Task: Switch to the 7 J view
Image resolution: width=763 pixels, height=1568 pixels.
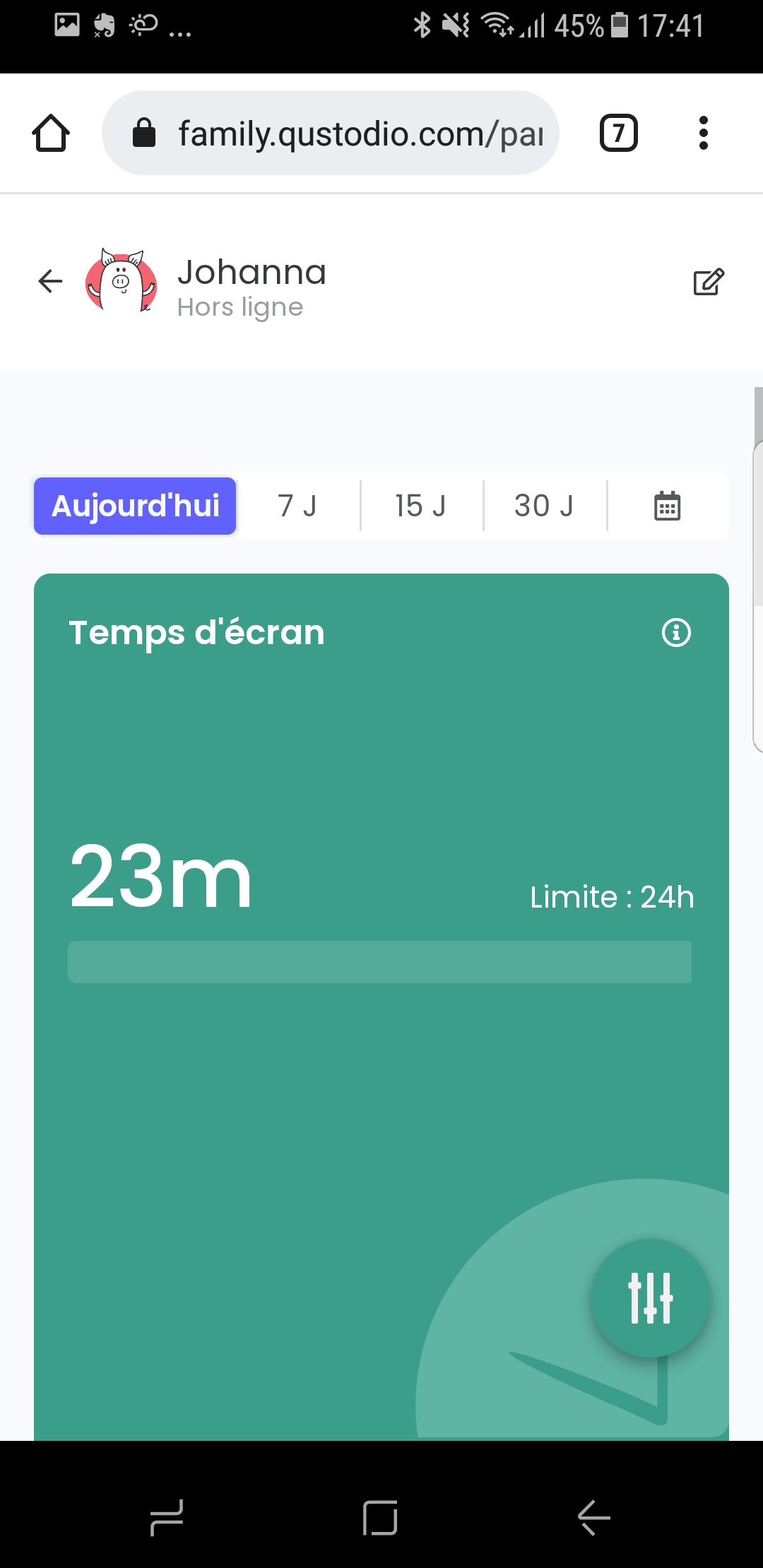Action: click(x=297, y=506)
